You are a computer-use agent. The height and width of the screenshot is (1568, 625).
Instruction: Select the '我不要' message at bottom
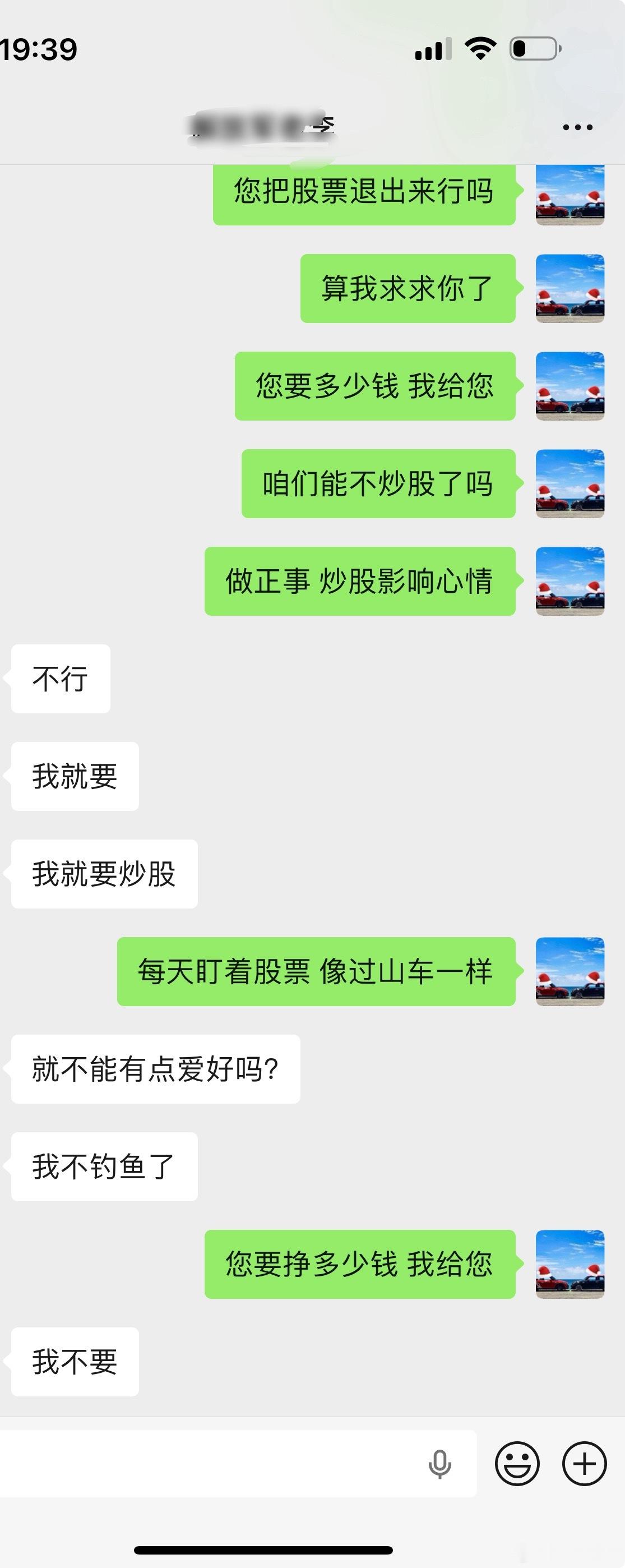pos(73,1363)
